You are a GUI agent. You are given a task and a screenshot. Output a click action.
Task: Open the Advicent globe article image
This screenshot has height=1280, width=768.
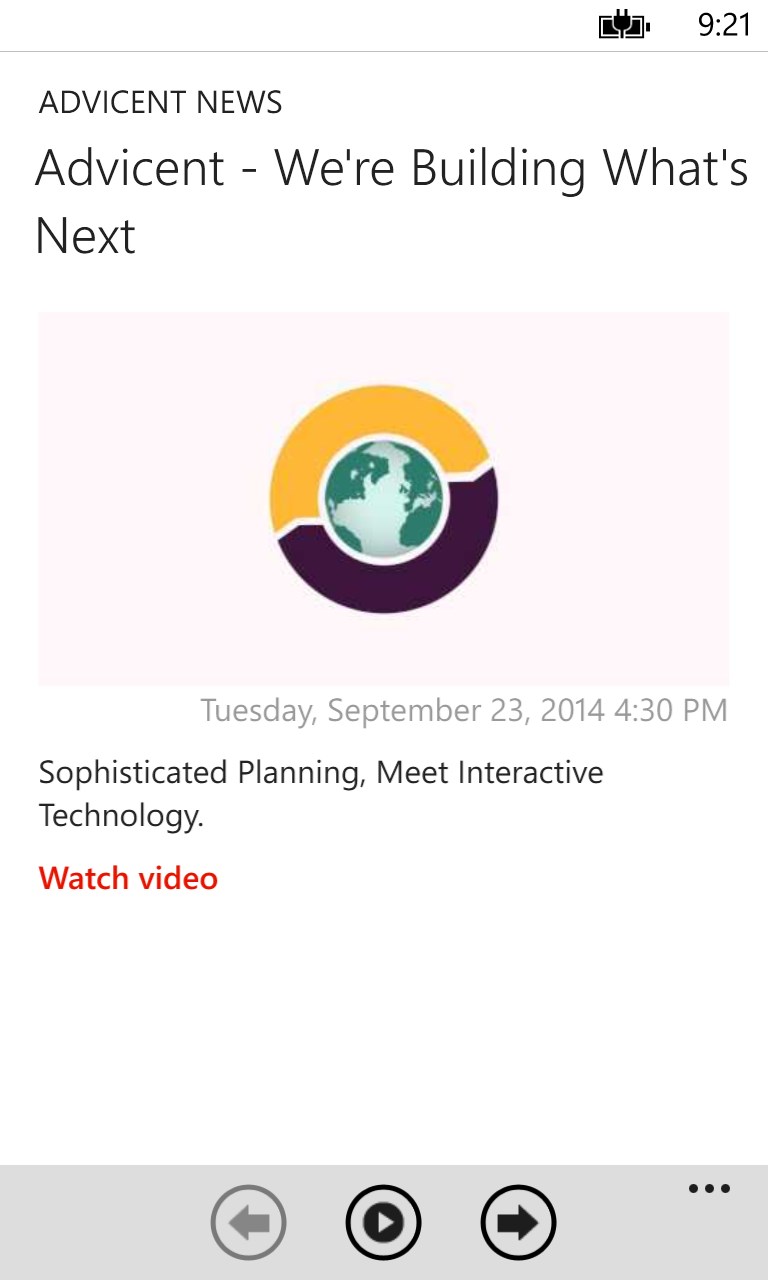[x=384, y=498]
